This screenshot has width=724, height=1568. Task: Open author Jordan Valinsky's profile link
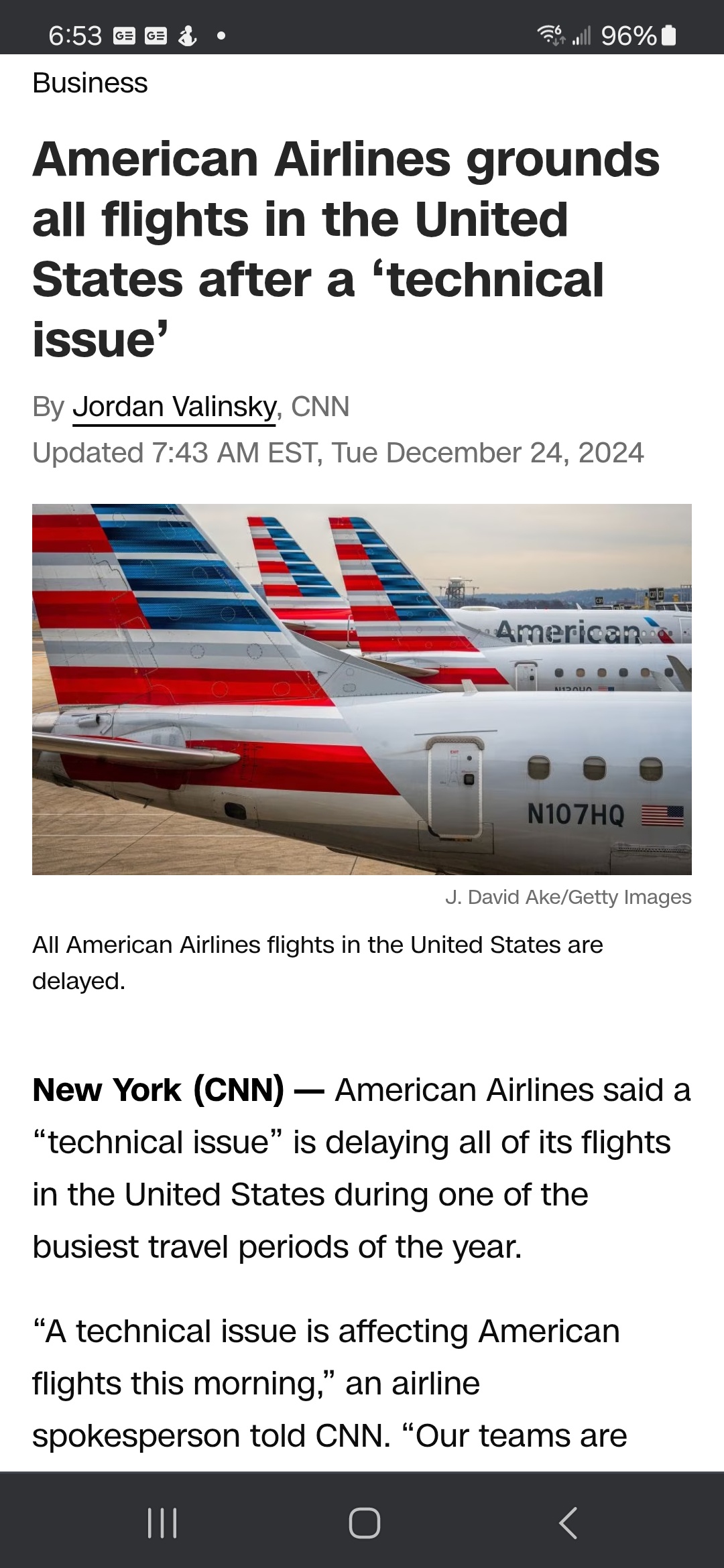(x=174, y=407)
